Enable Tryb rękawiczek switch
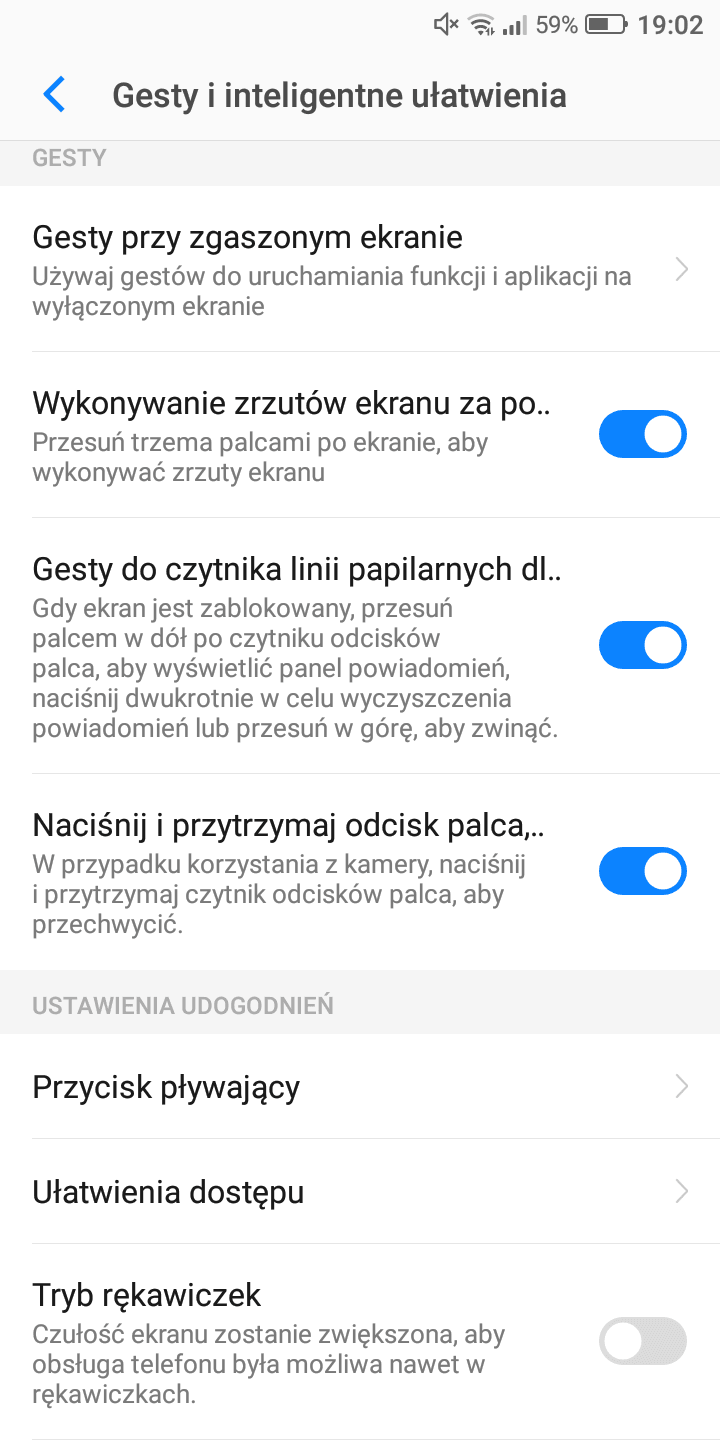This screenshot has width=720, height=1440. (642, 1341)
